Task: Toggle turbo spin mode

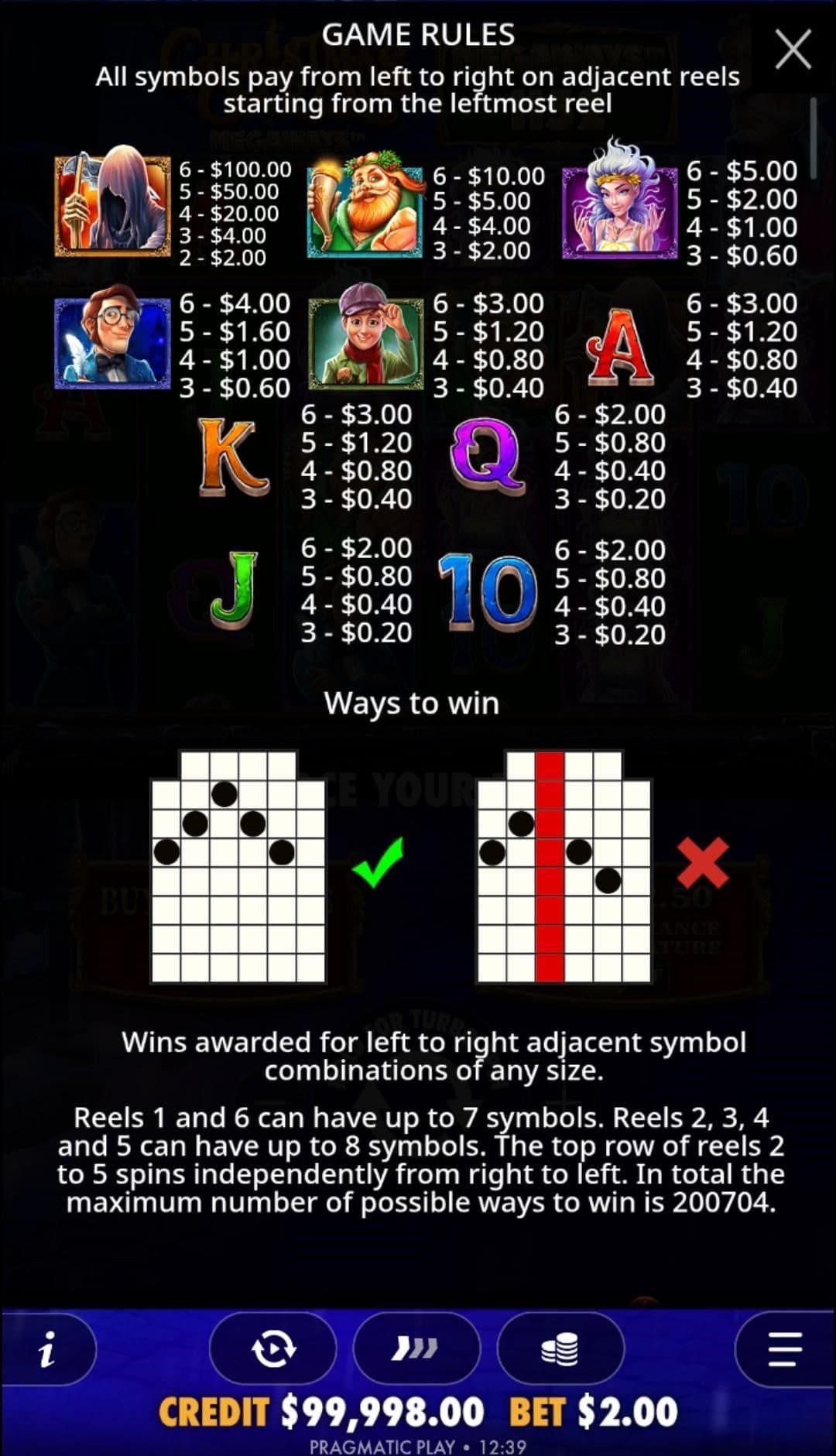Action: (x=416, y=1350)
